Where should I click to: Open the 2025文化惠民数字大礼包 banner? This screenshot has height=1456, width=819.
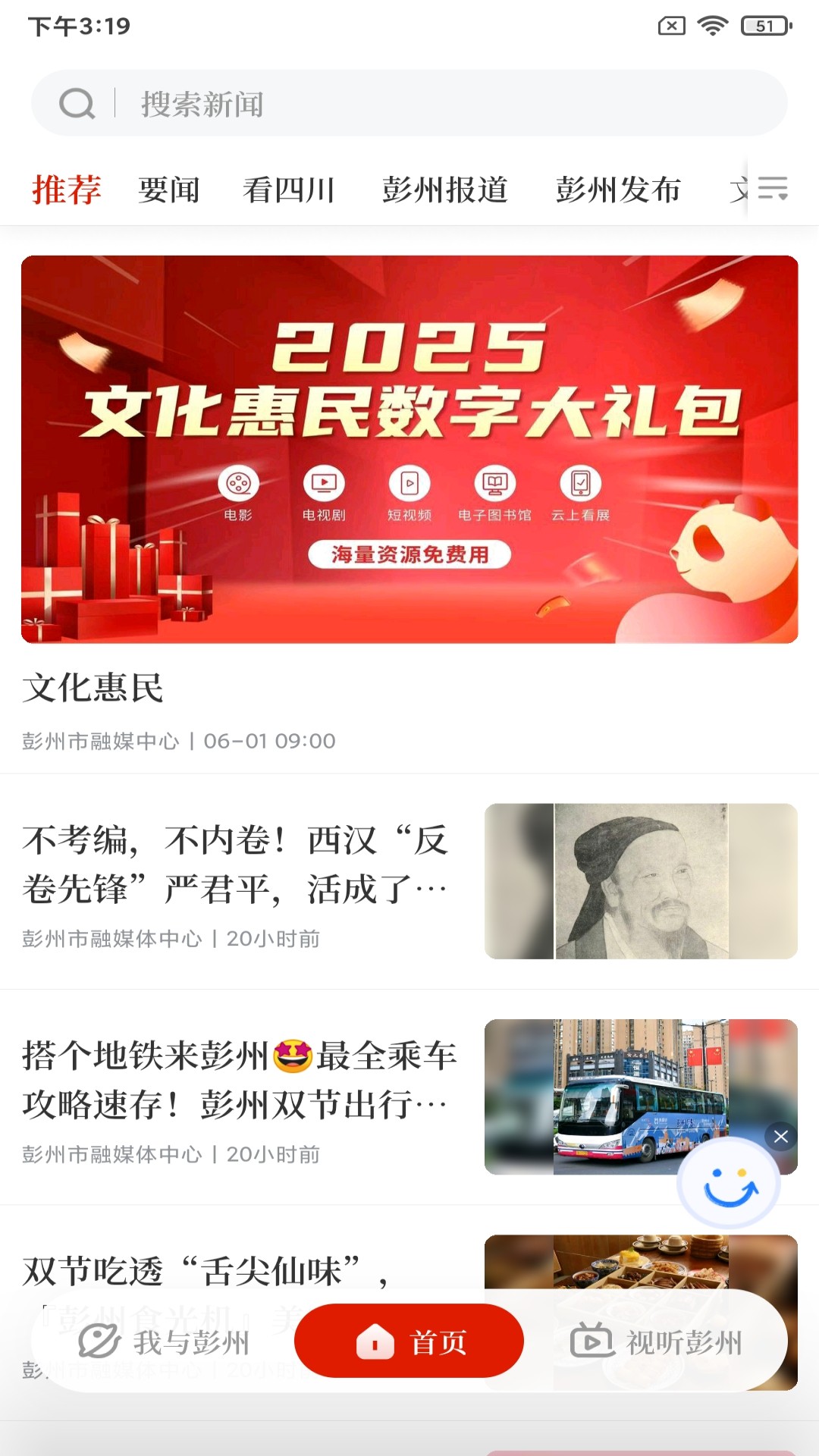pos(409,449)
